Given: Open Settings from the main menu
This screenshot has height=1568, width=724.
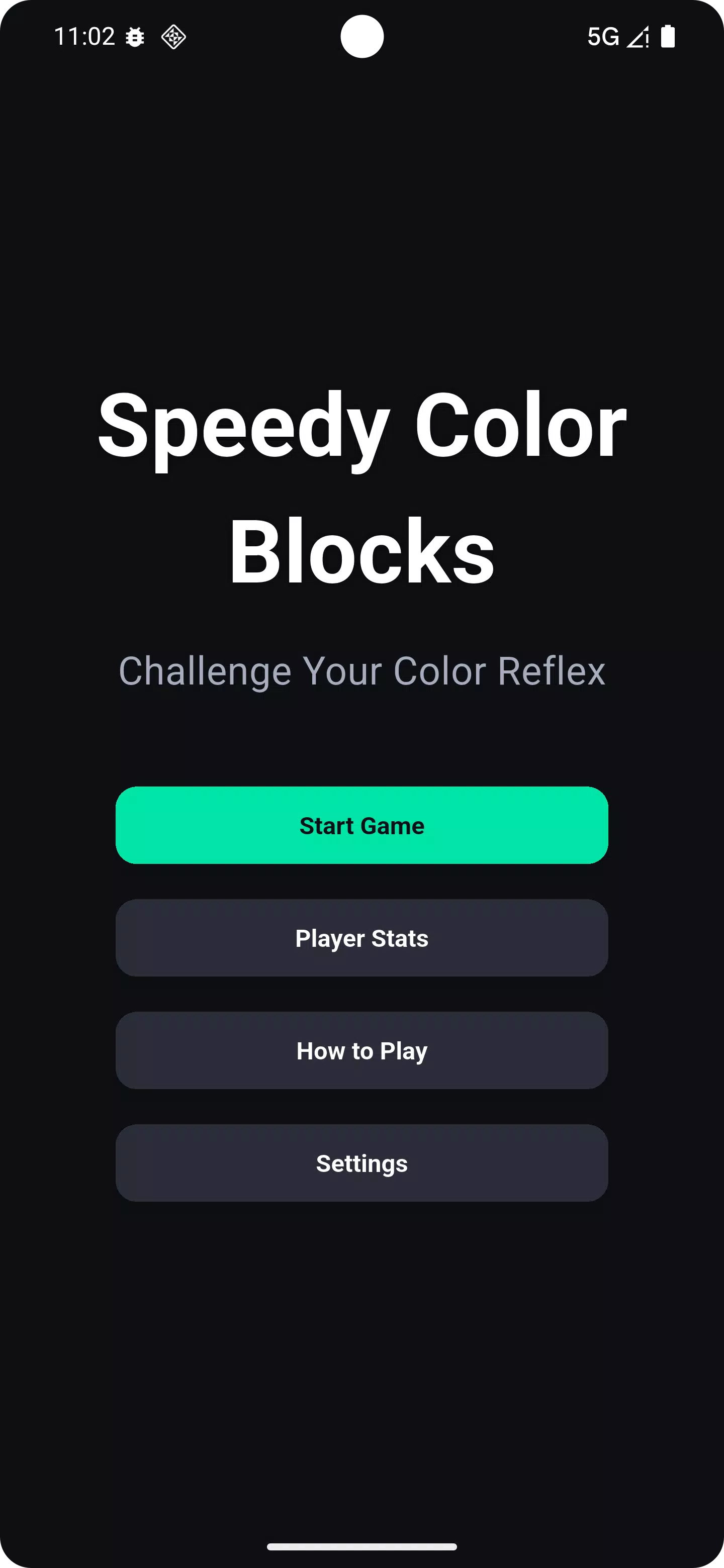Looking at the screenshot, I should (x=361, y=1162).
